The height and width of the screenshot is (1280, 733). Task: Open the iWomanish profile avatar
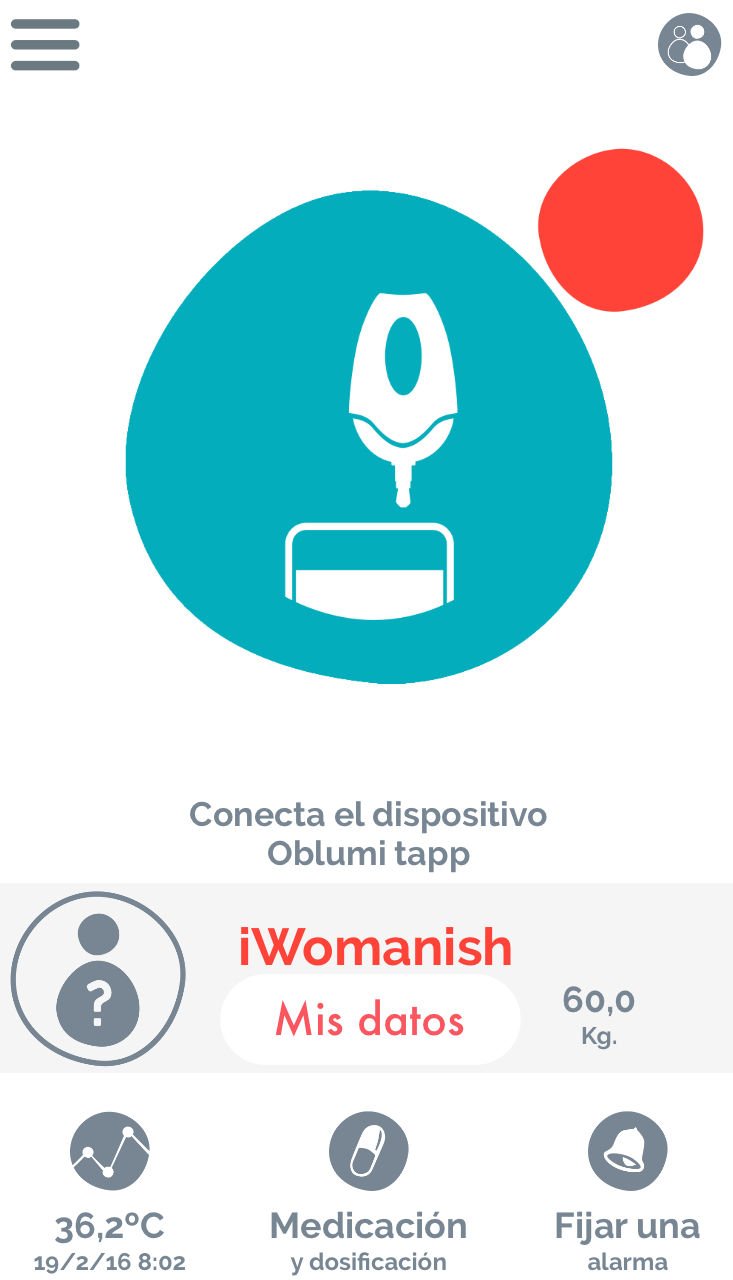[98, 979]
